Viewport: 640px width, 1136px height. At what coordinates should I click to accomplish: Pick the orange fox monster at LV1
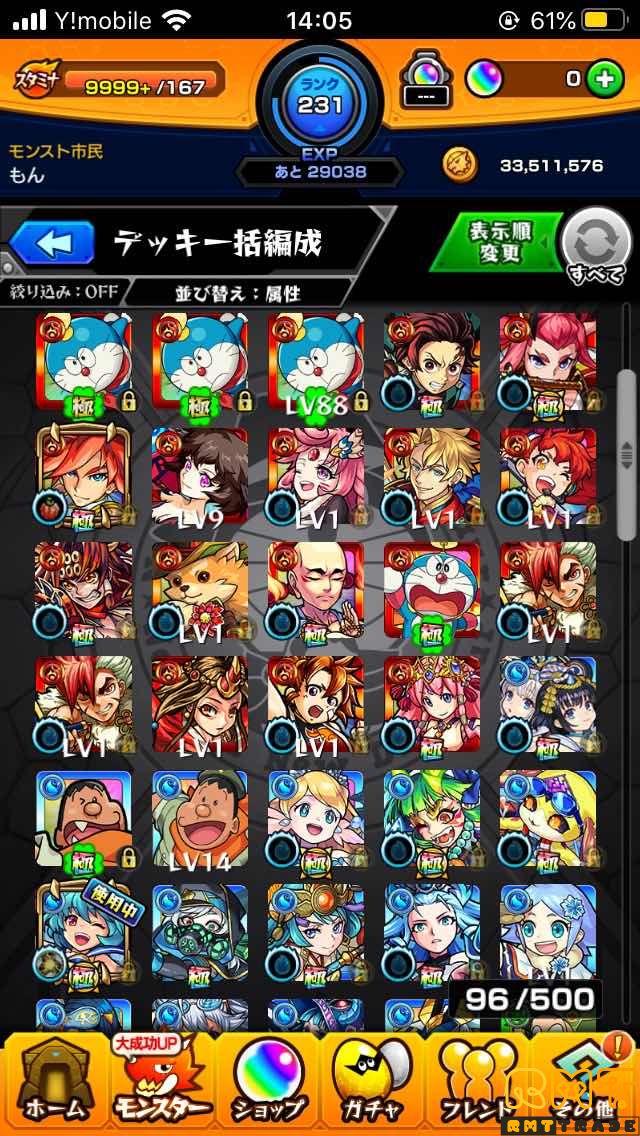tap(200, 592)
